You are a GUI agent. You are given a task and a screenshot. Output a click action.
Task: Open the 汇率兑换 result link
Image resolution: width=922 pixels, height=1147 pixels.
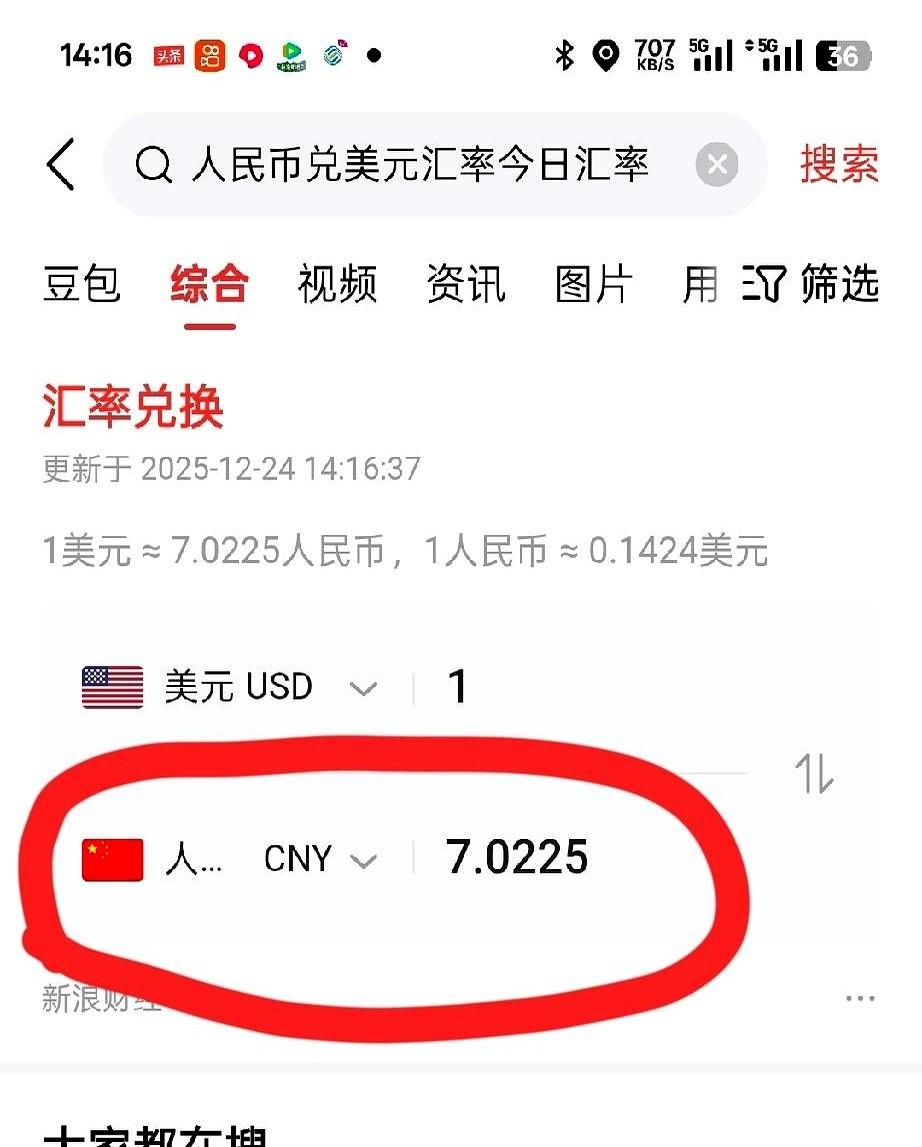(131, 408)
